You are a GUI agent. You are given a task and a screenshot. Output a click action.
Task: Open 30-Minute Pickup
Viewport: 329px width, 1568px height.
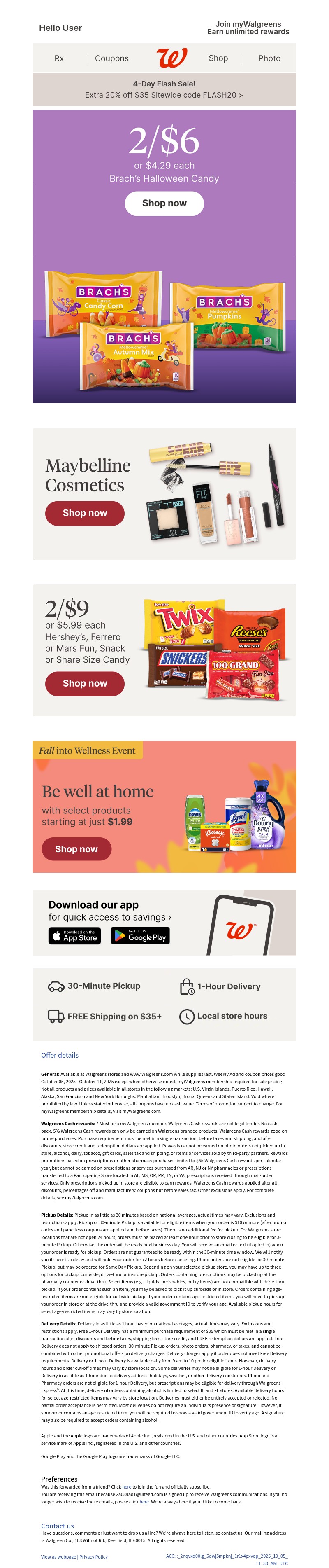tap(94, 986)
